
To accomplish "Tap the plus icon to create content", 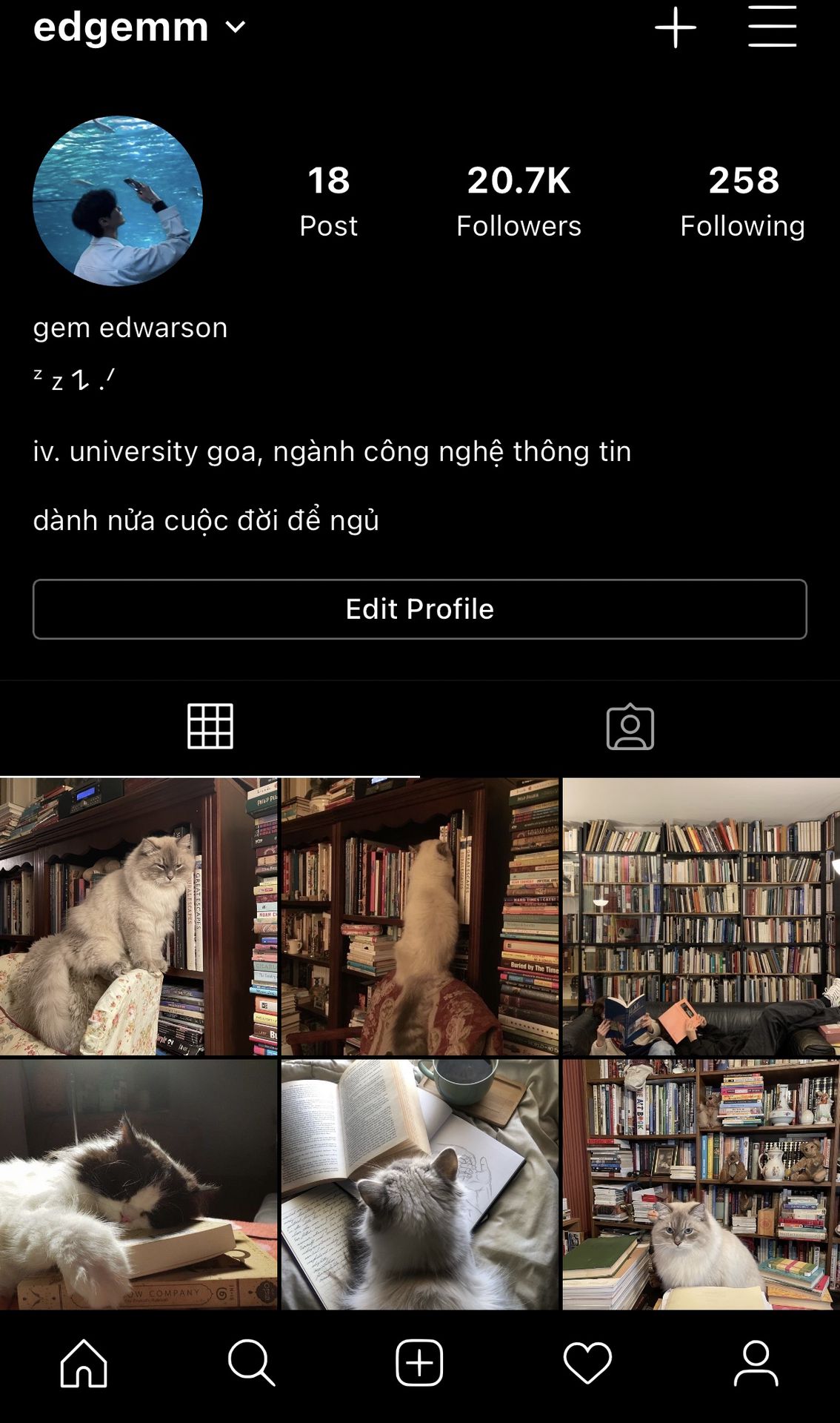I will pyautogui.click(x=675, y=28).
